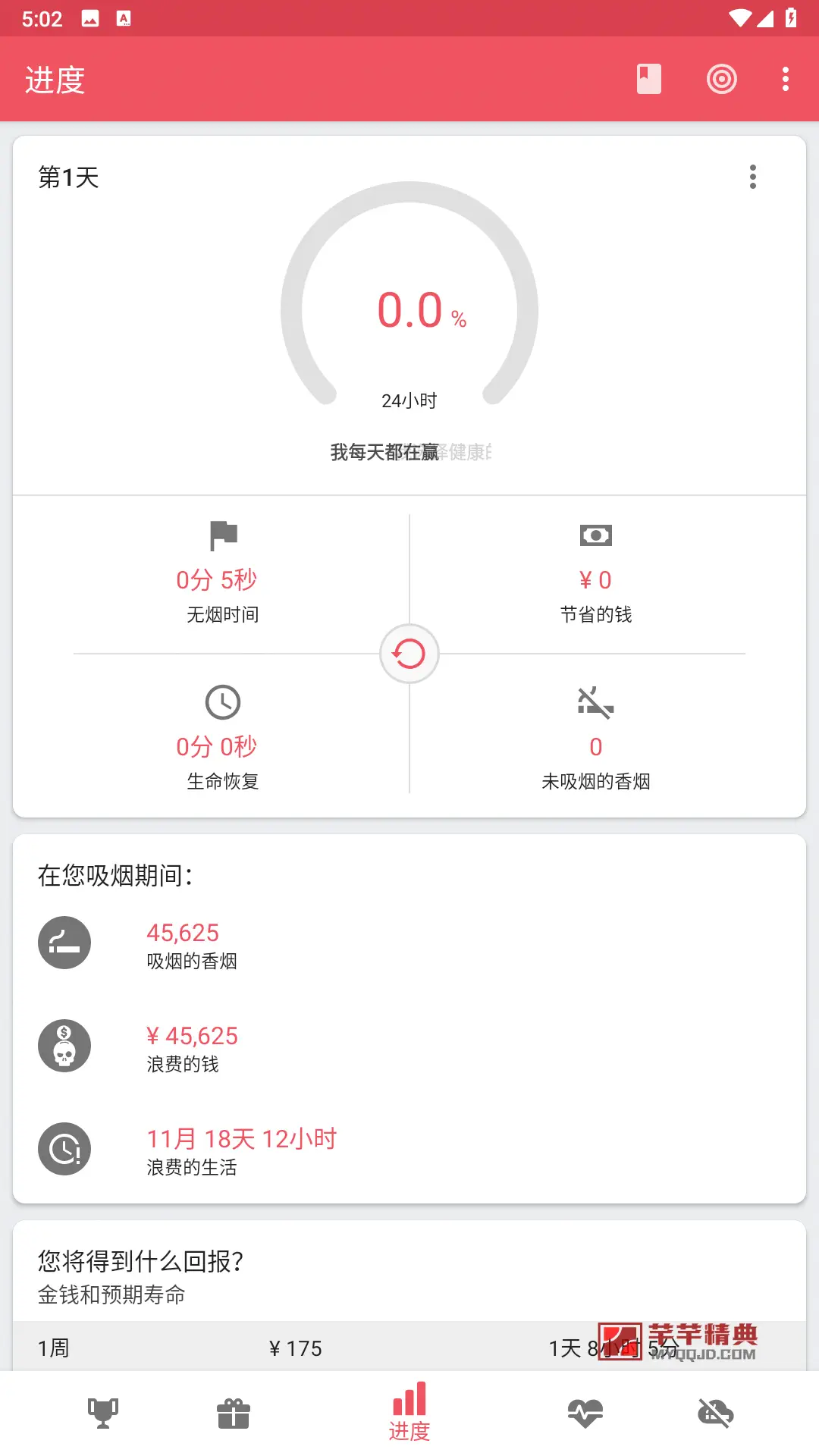The image size is (819, 1456).
Task: Switch to the gift rewards tab
Action: tap(234, 1414)
